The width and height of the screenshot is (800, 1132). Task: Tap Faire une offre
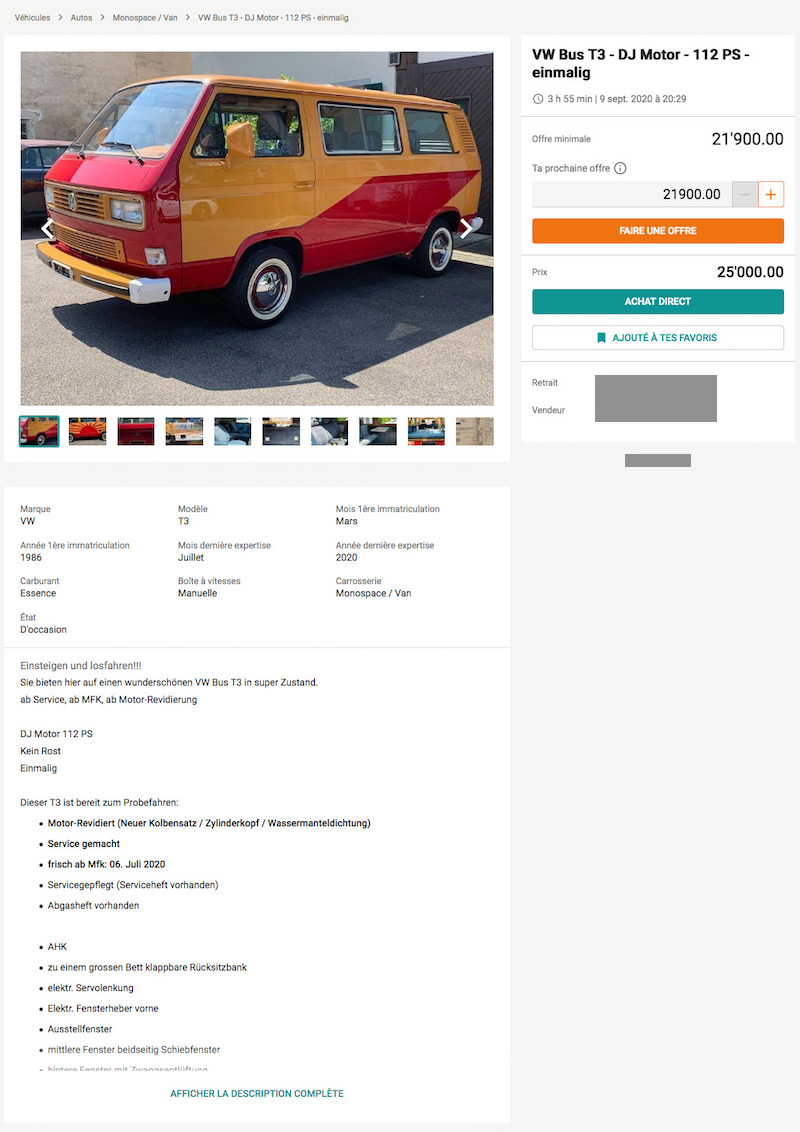[x=657, y=231]
